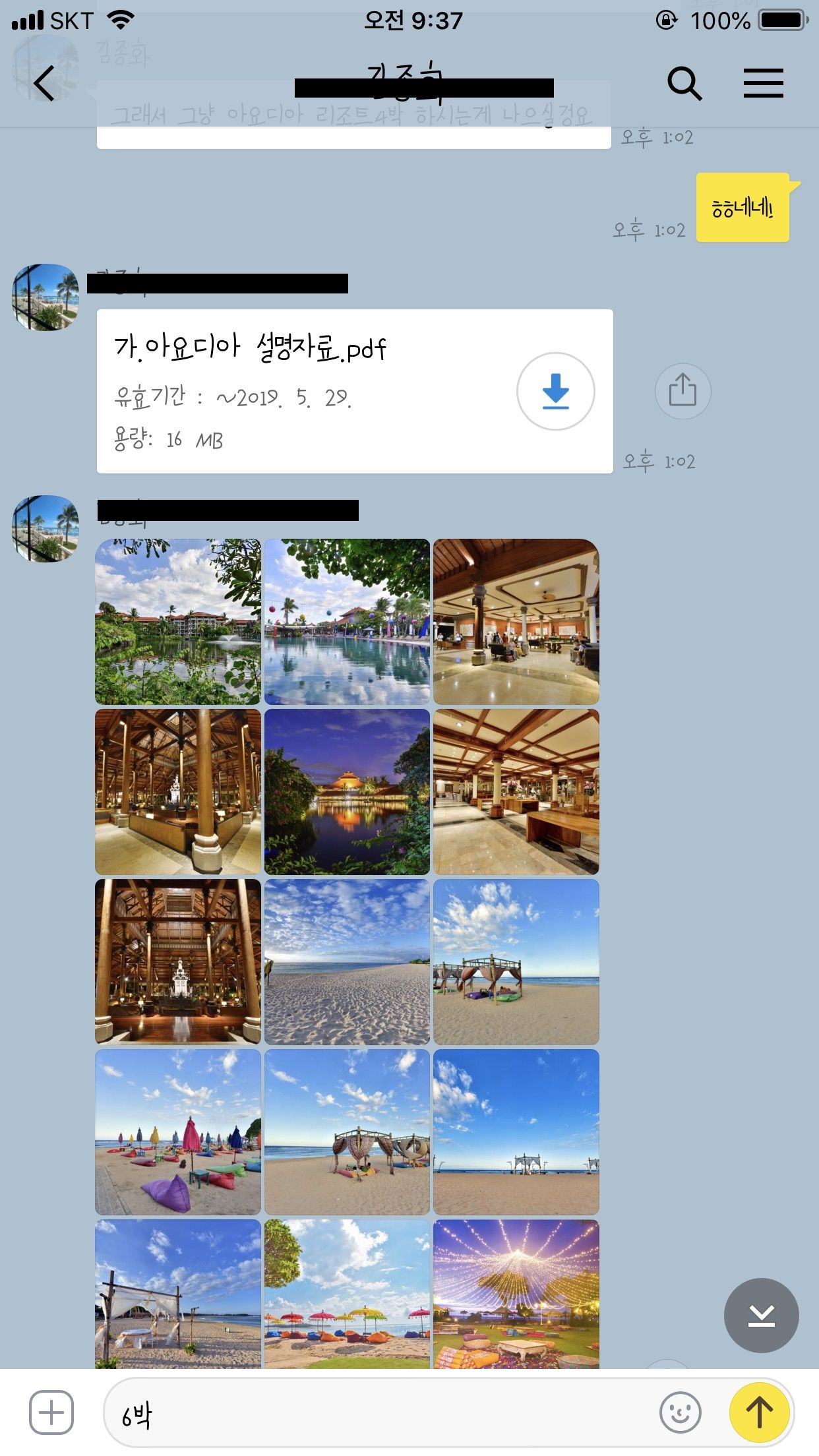Open the swimming pool reflection photo

(347, 622)
